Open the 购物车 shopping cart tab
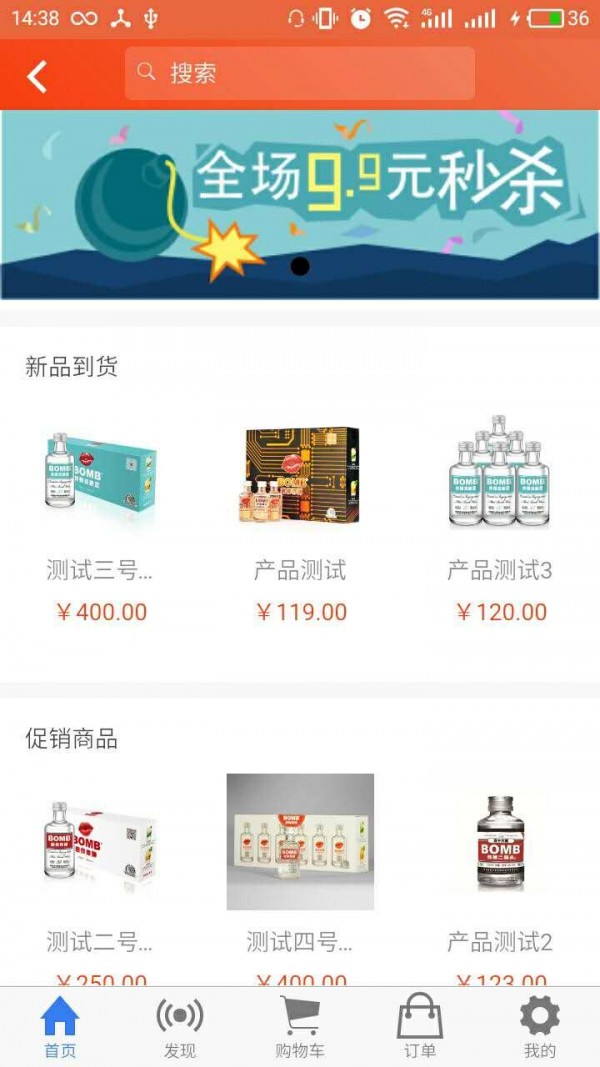600x1067 pixels. click(x=300, y=1027)
